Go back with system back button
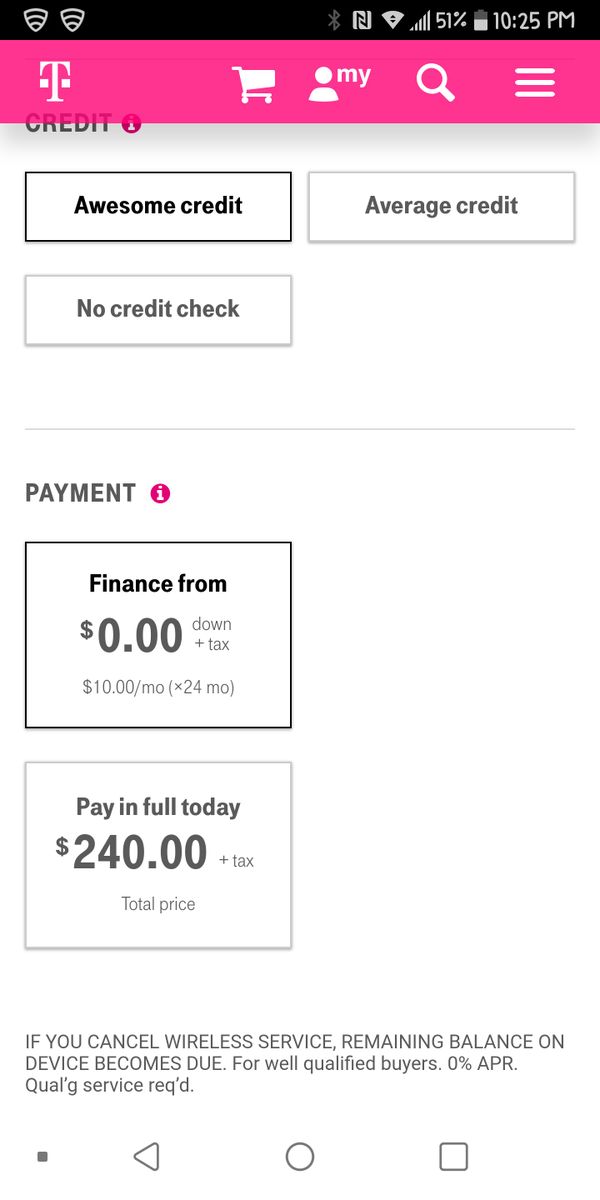The image size is (600, 1200). [x=147, y=1157]
